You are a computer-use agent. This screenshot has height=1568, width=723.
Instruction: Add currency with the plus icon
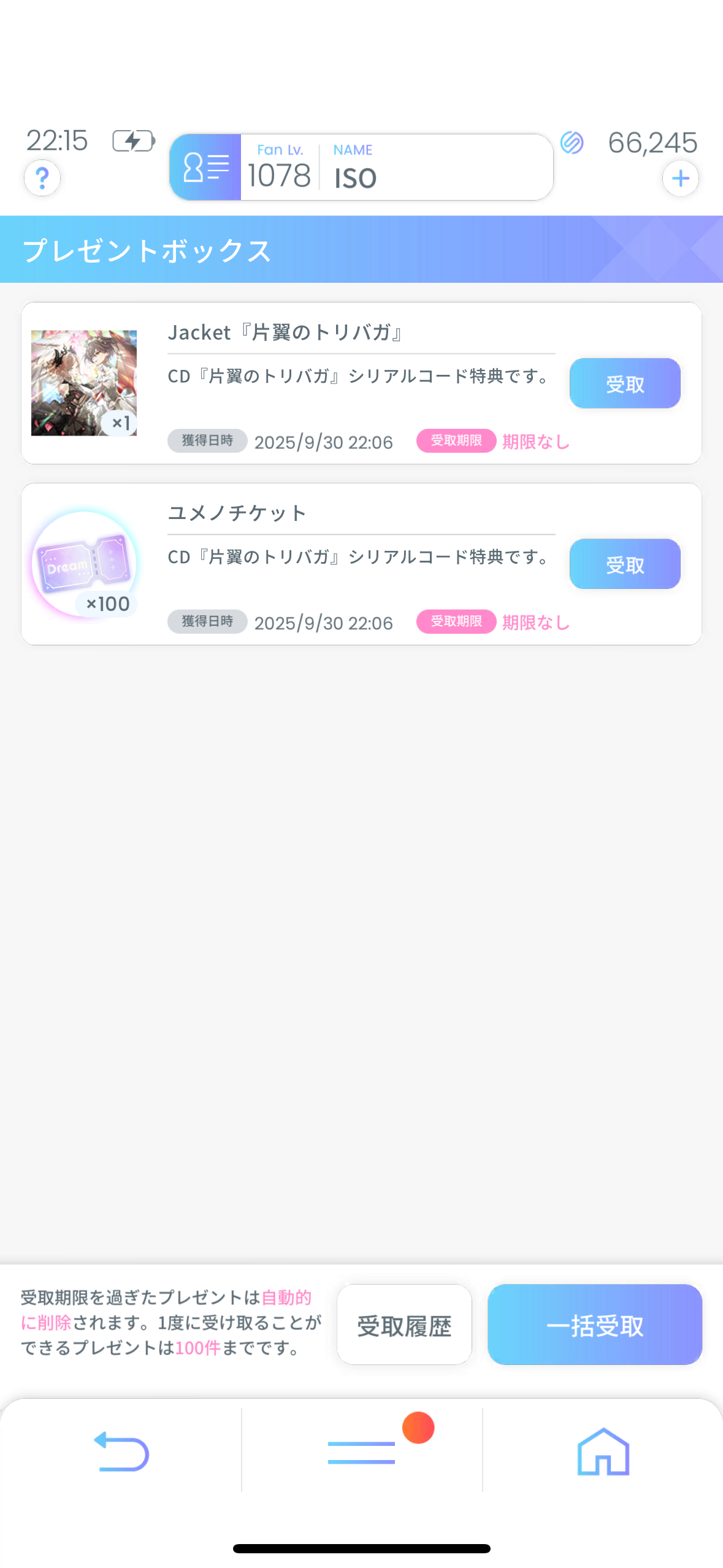click(x=680, y=179)
